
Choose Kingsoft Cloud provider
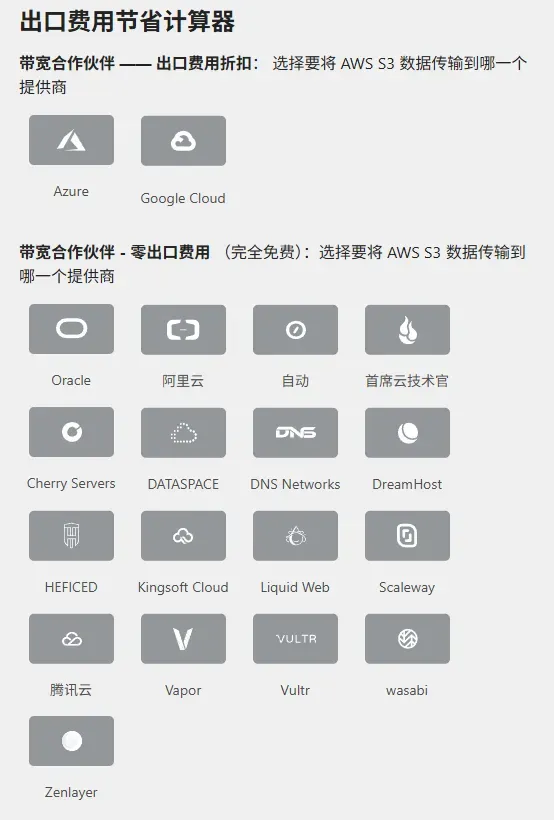183,536
